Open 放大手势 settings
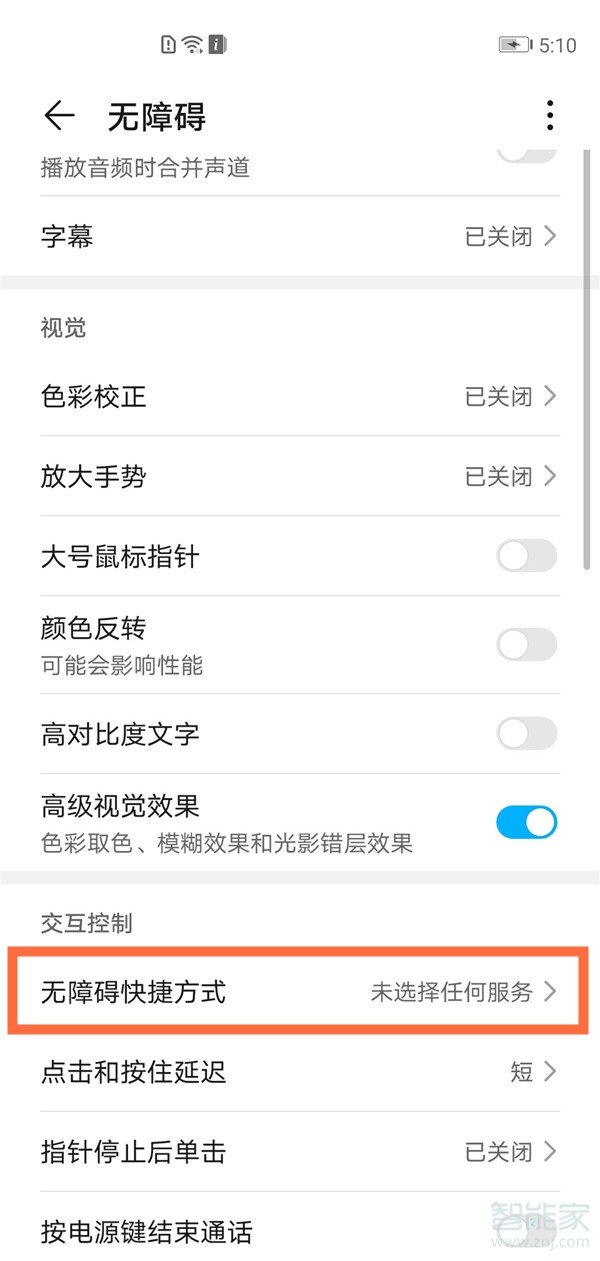 (x=298, y=476)
